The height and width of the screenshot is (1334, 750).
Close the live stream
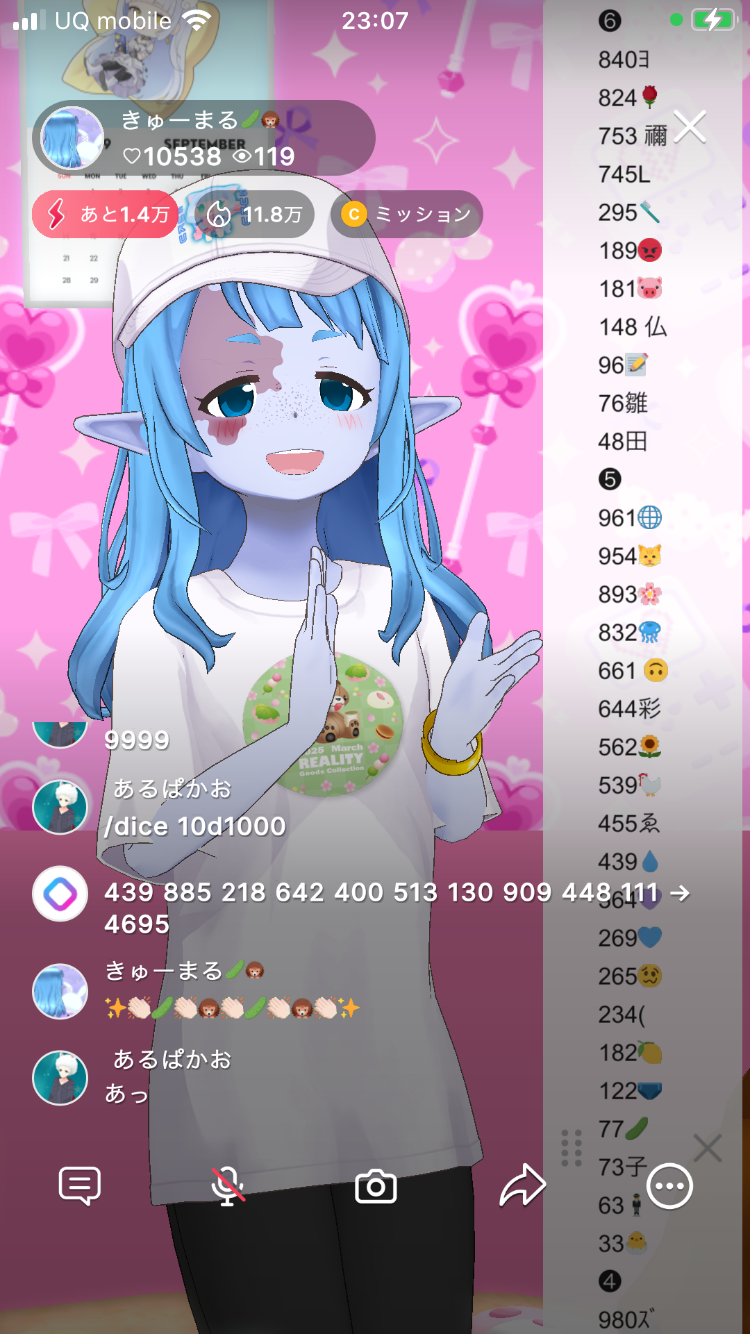click(x=690, y=127)
